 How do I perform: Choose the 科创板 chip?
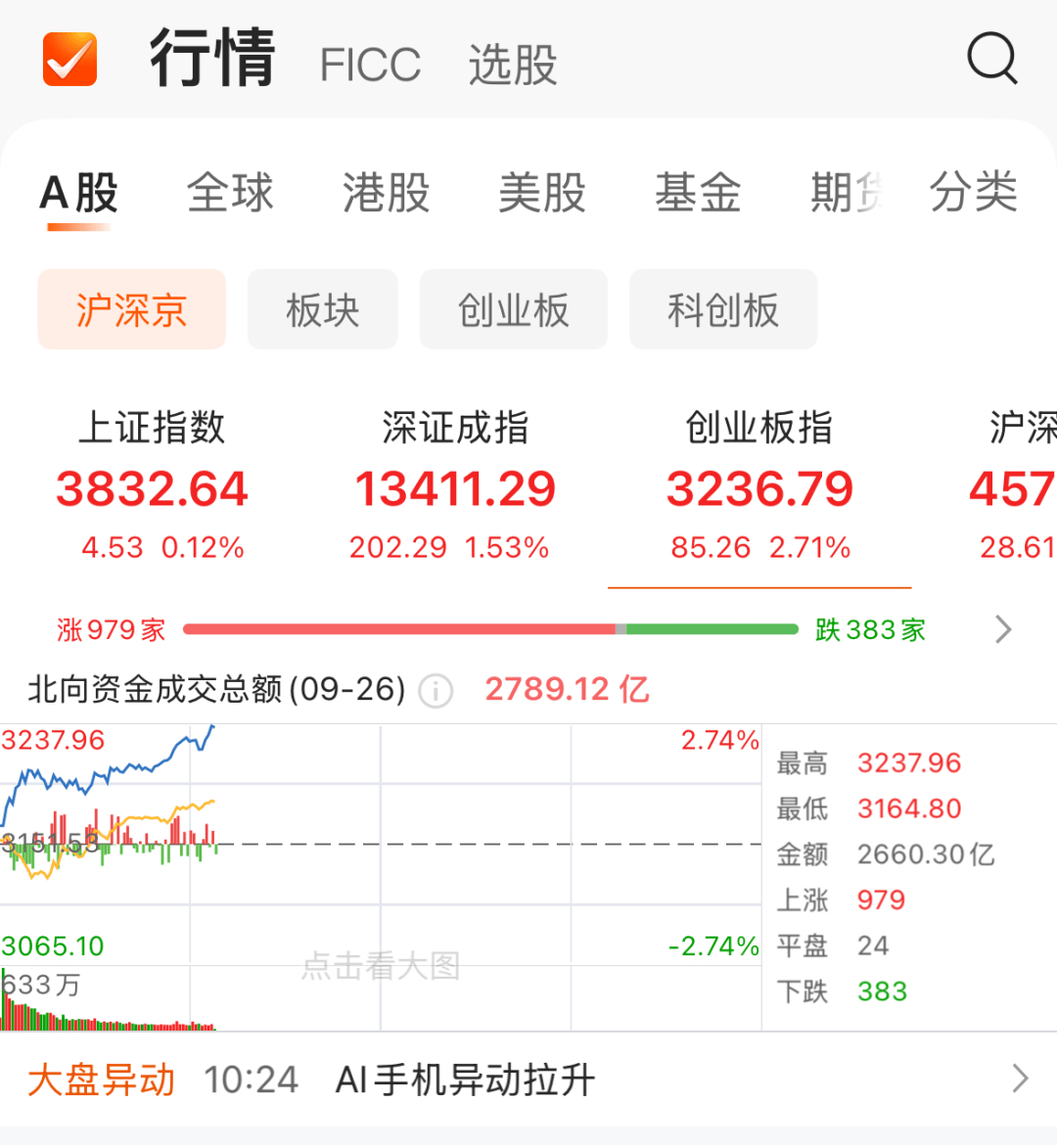(x=722, y=310)
